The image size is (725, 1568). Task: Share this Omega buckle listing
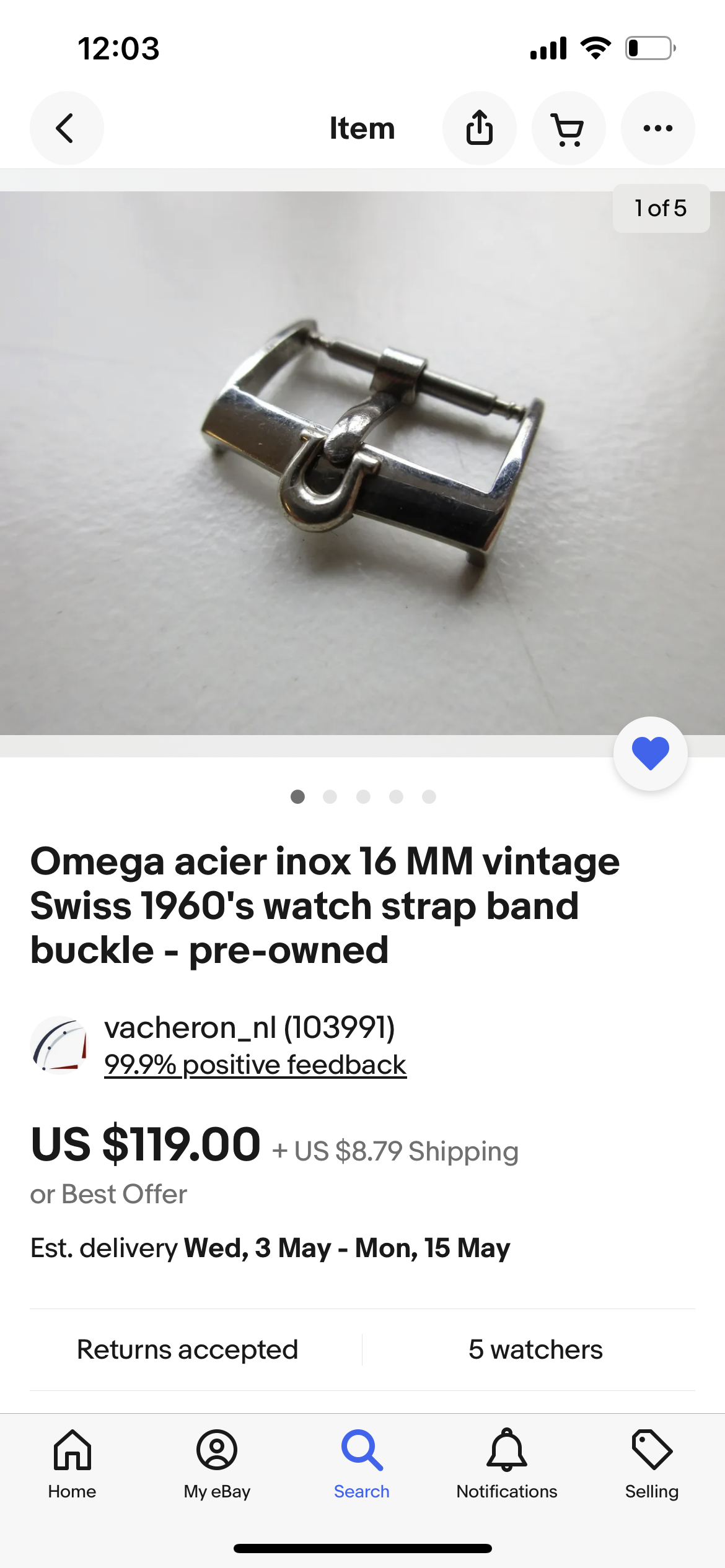tap(479, 128)
